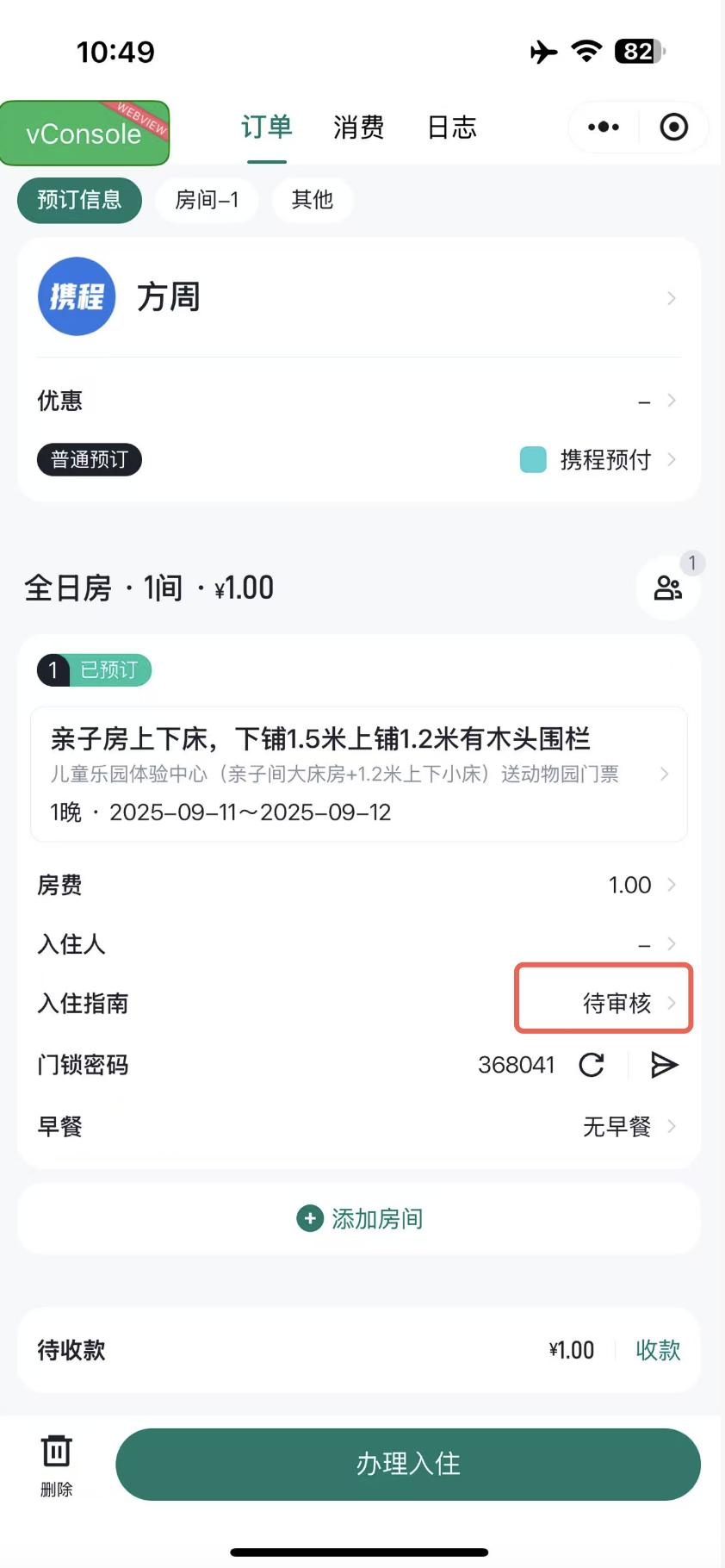The height and width of the screenshot is (1568, 725).
Task: Open guest 方周 details
Action: click(x=358, y=297)
